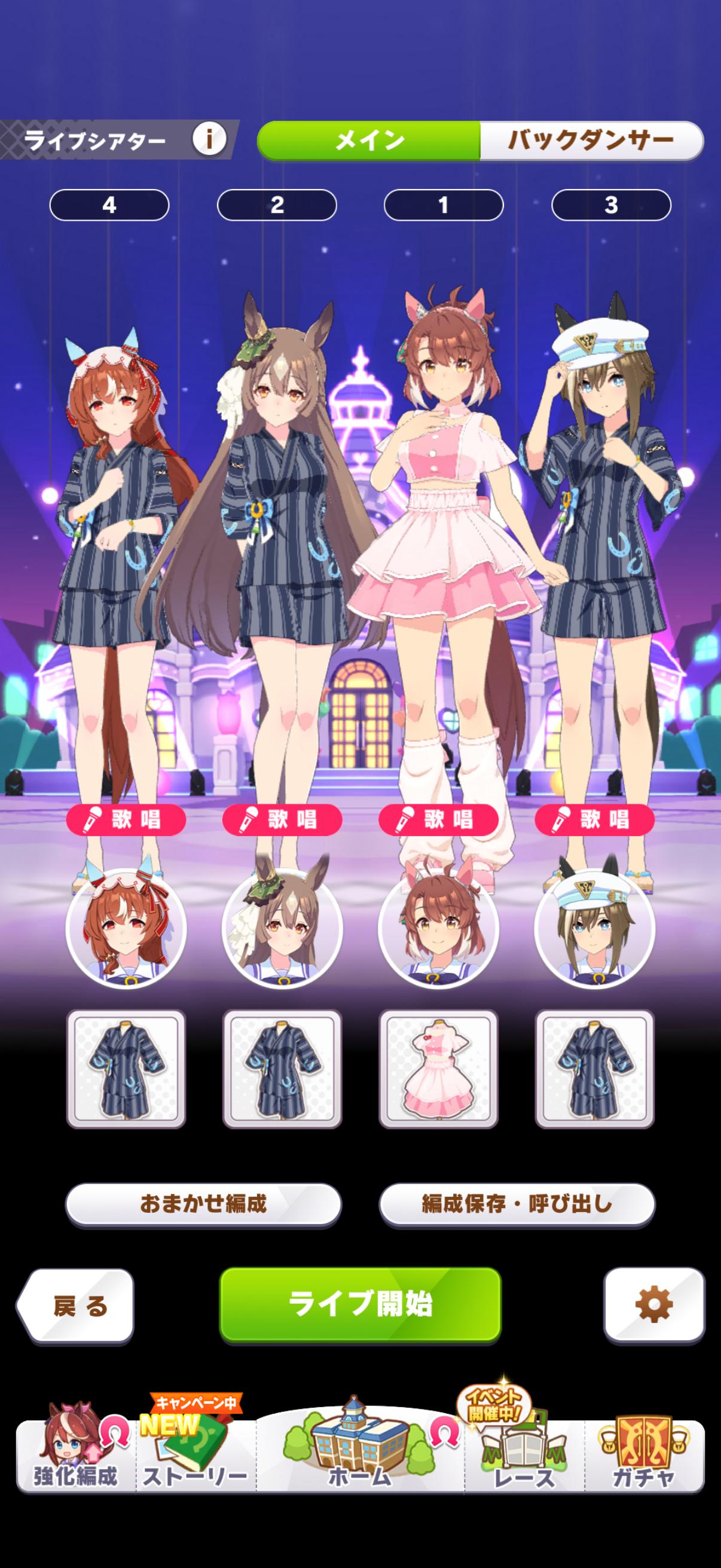This screenshot has height=1568, width=721.
Task: Tap the 歌唱 toggle for position 4 character
Action: click(126, 819)
